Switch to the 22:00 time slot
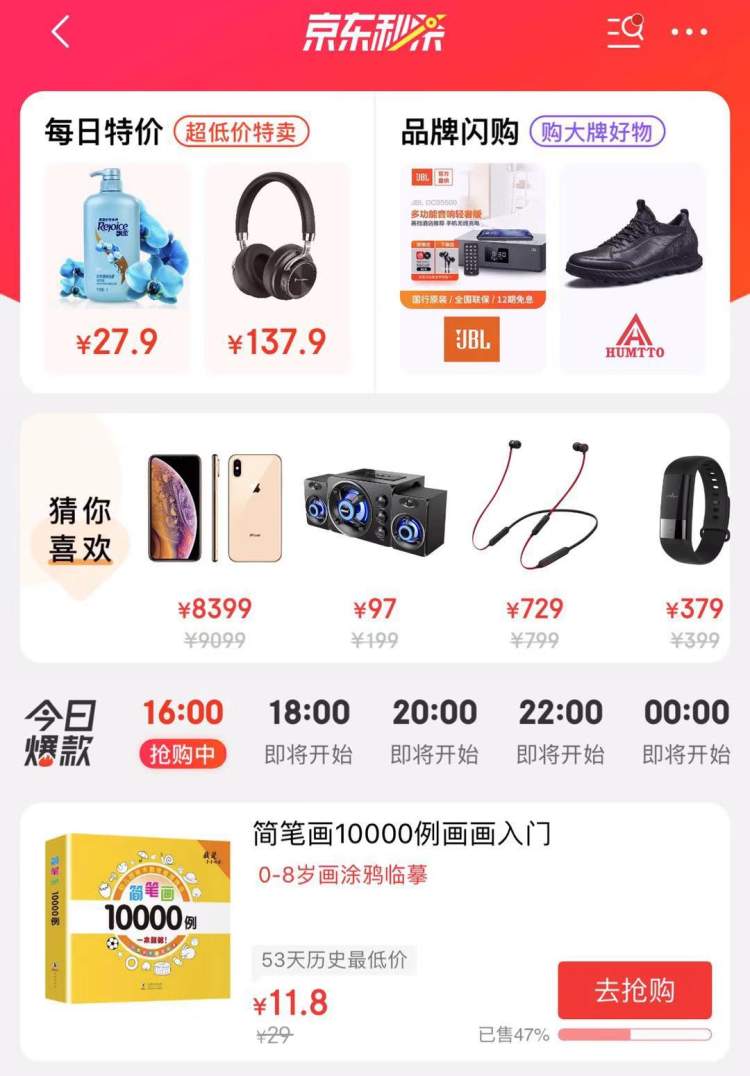 pos(560,732)
